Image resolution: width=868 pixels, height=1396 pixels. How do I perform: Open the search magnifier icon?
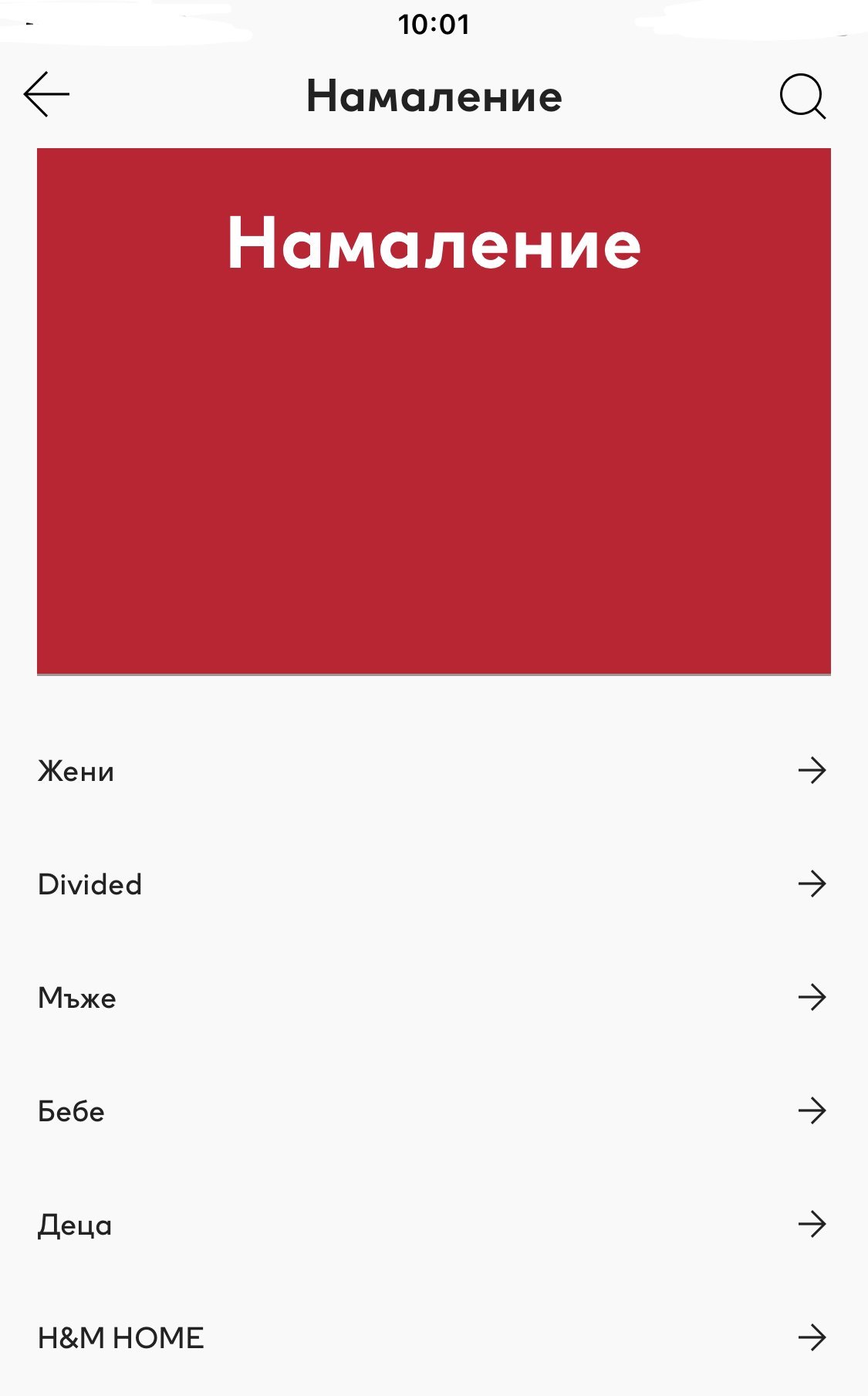[802, 96]
